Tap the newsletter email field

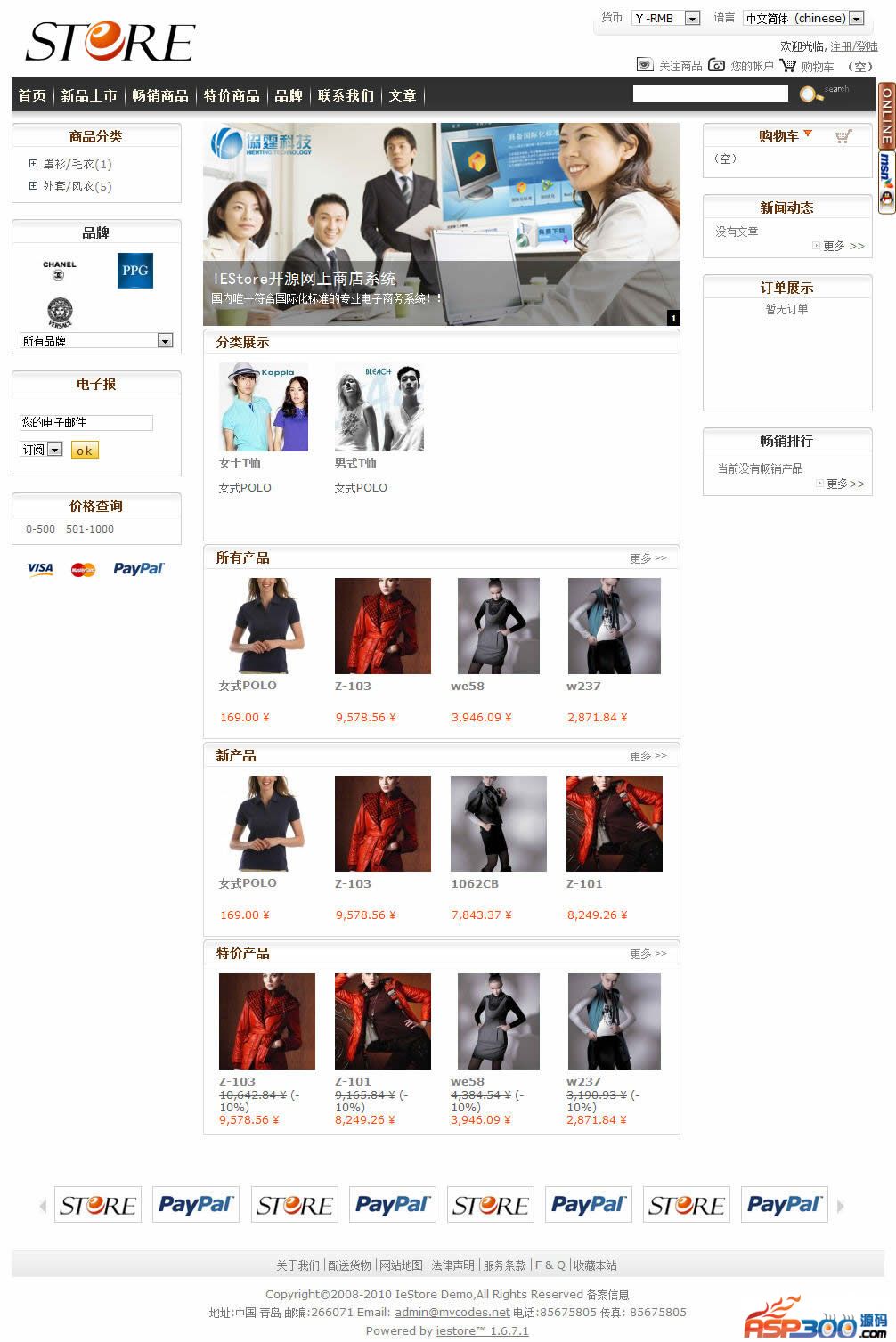[86, 422]
